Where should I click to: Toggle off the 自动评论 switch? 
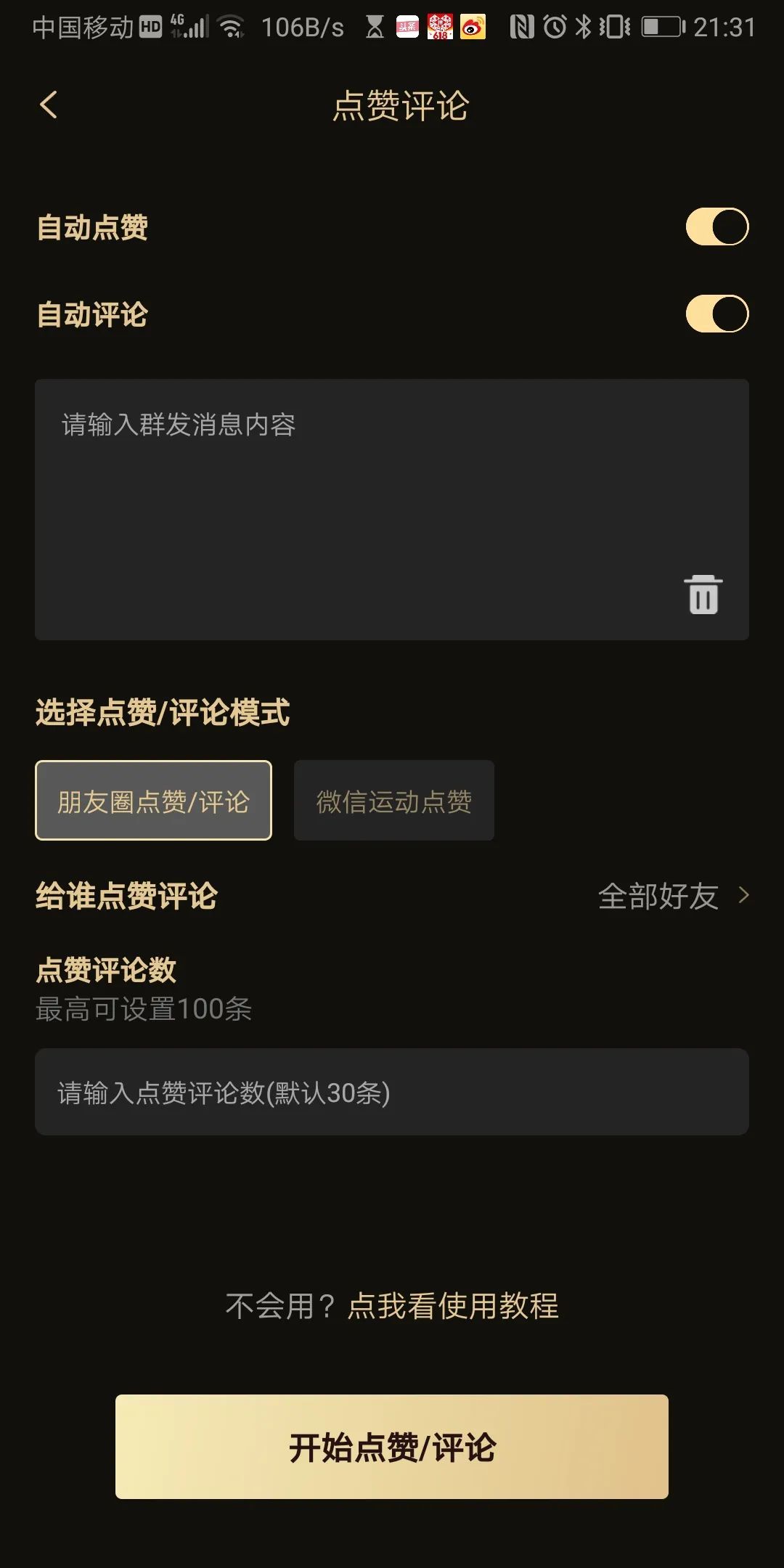click(717, 314)
